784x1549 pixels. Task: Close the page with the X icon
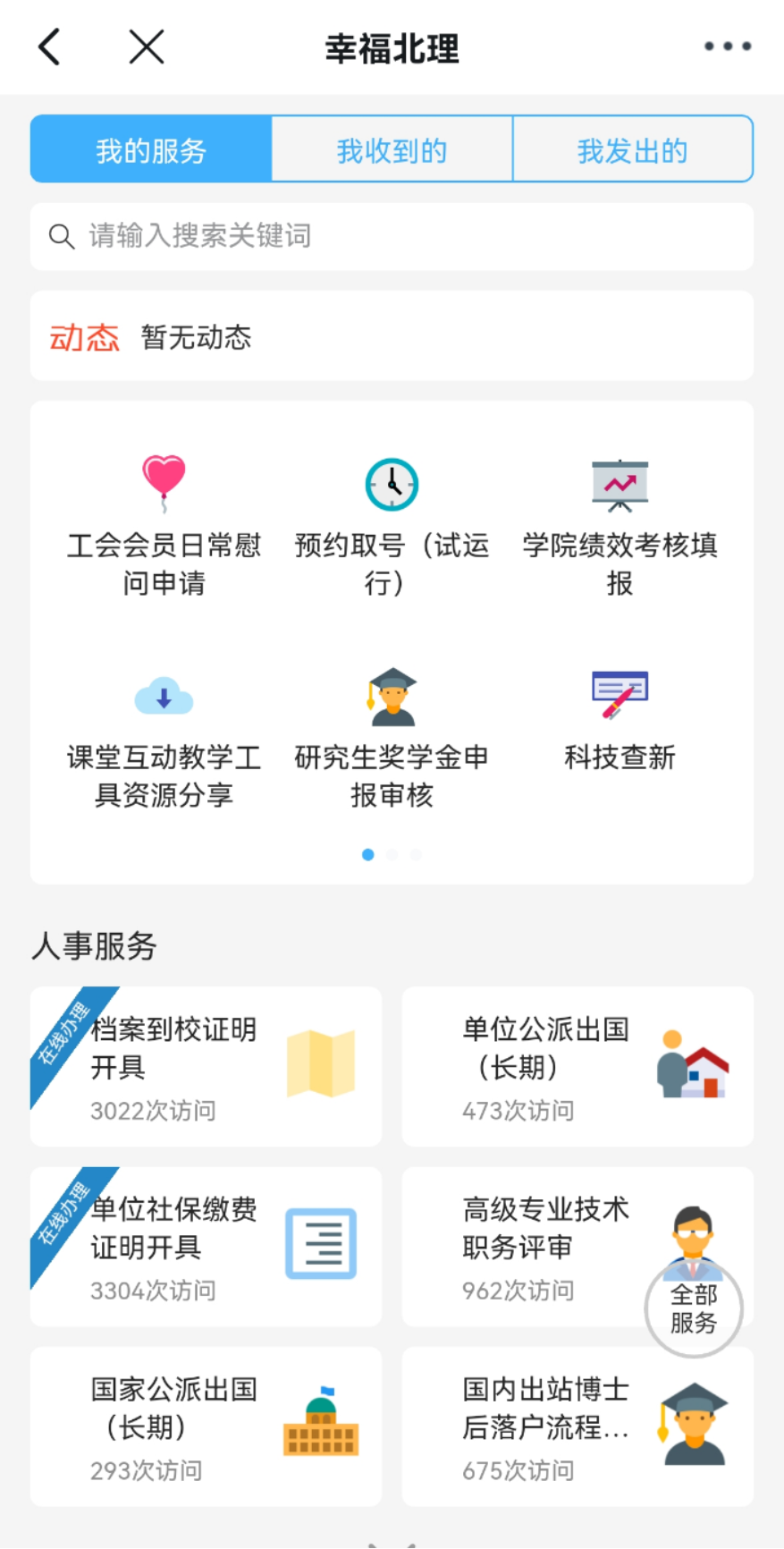click(147, 47)
